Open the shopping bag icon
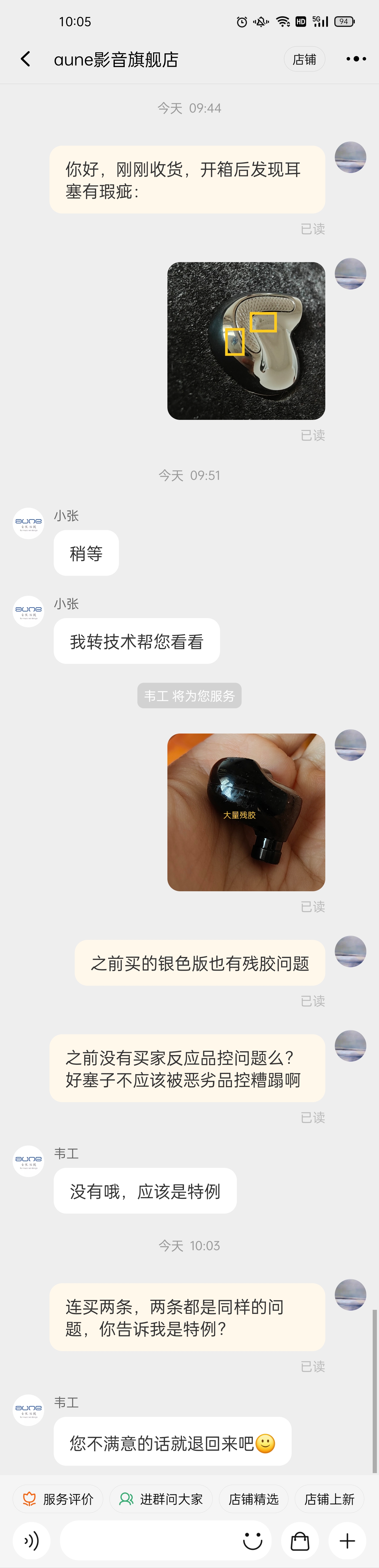 coord(300,1541)
